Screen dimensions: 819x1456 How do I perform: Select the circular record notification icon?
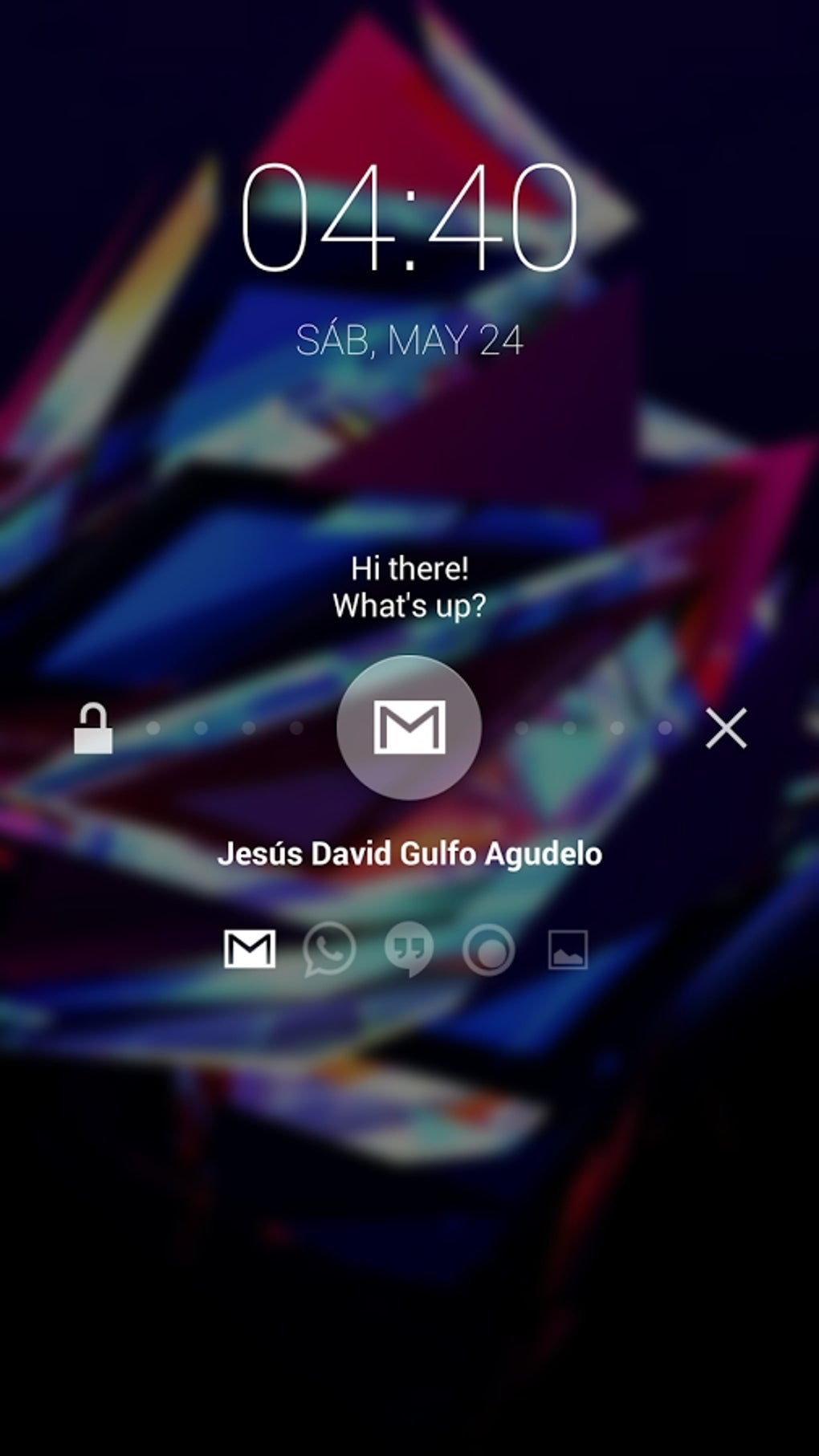click(488, 950)
